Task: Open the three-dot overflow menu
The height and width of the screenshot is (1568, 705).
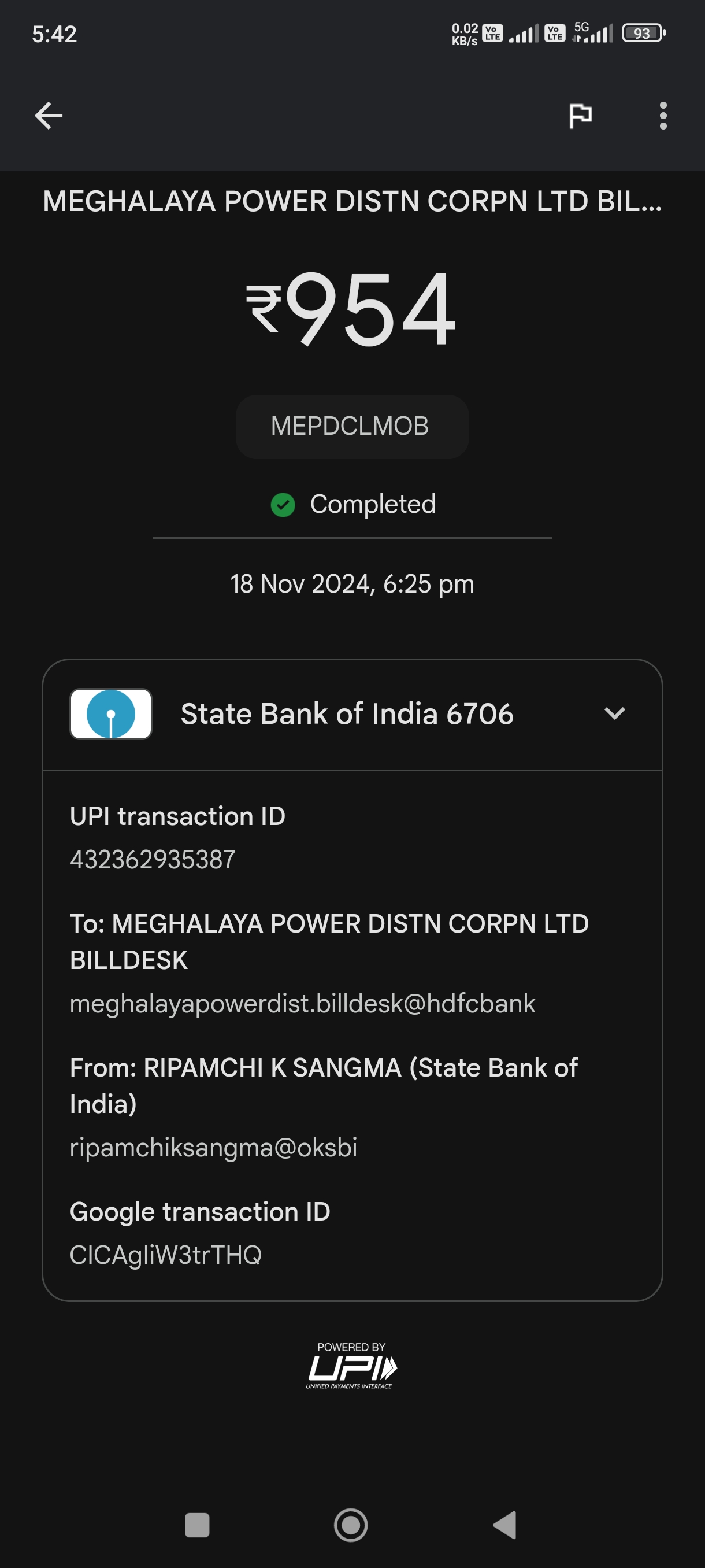Action: (x=663, y=116)
